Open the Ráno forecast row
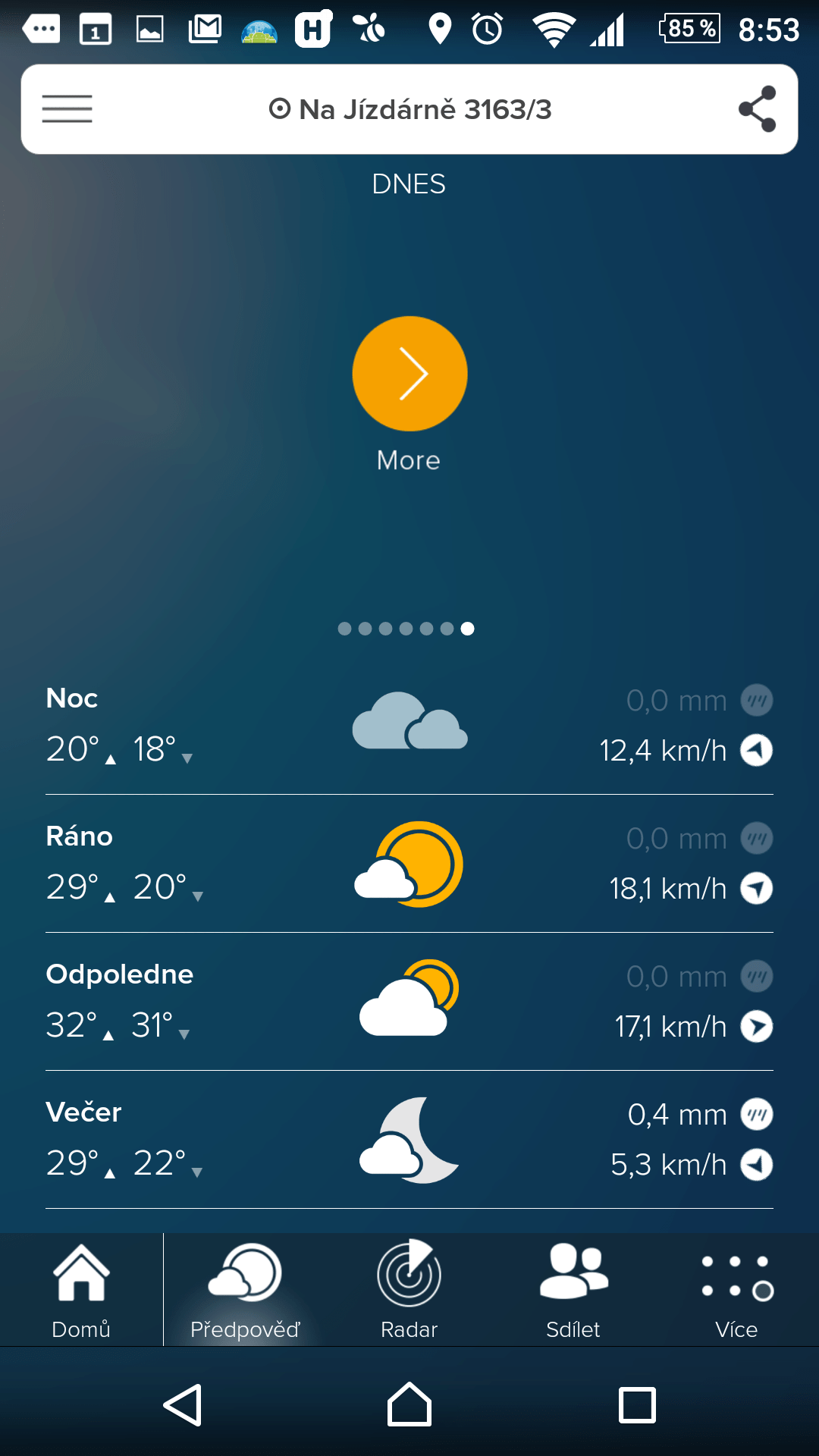This screenshot has height=1456, width=819. coord(409,864)
